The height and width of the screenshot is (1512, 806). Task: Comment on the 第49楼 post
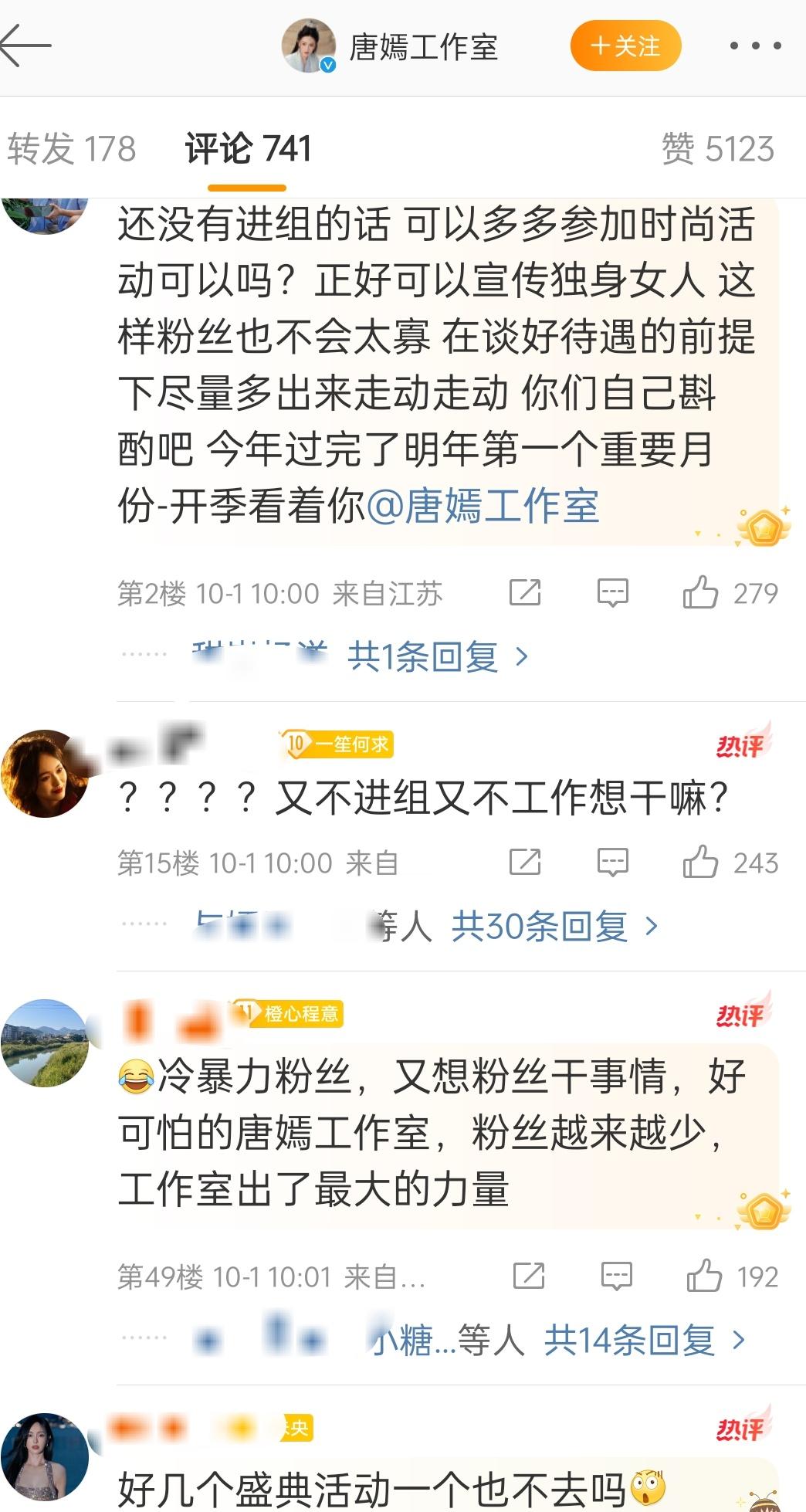(617, 1276)
